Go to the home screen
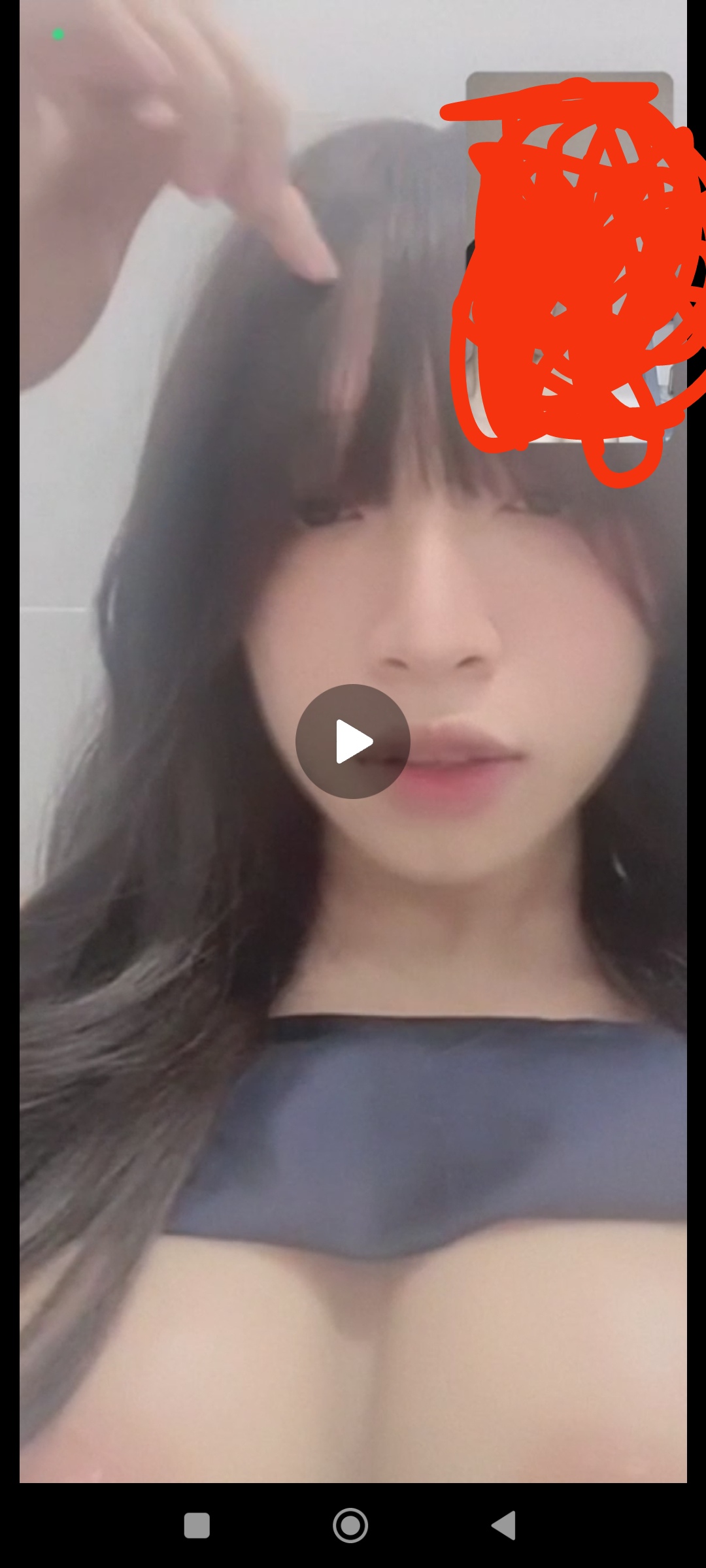 350,1526
